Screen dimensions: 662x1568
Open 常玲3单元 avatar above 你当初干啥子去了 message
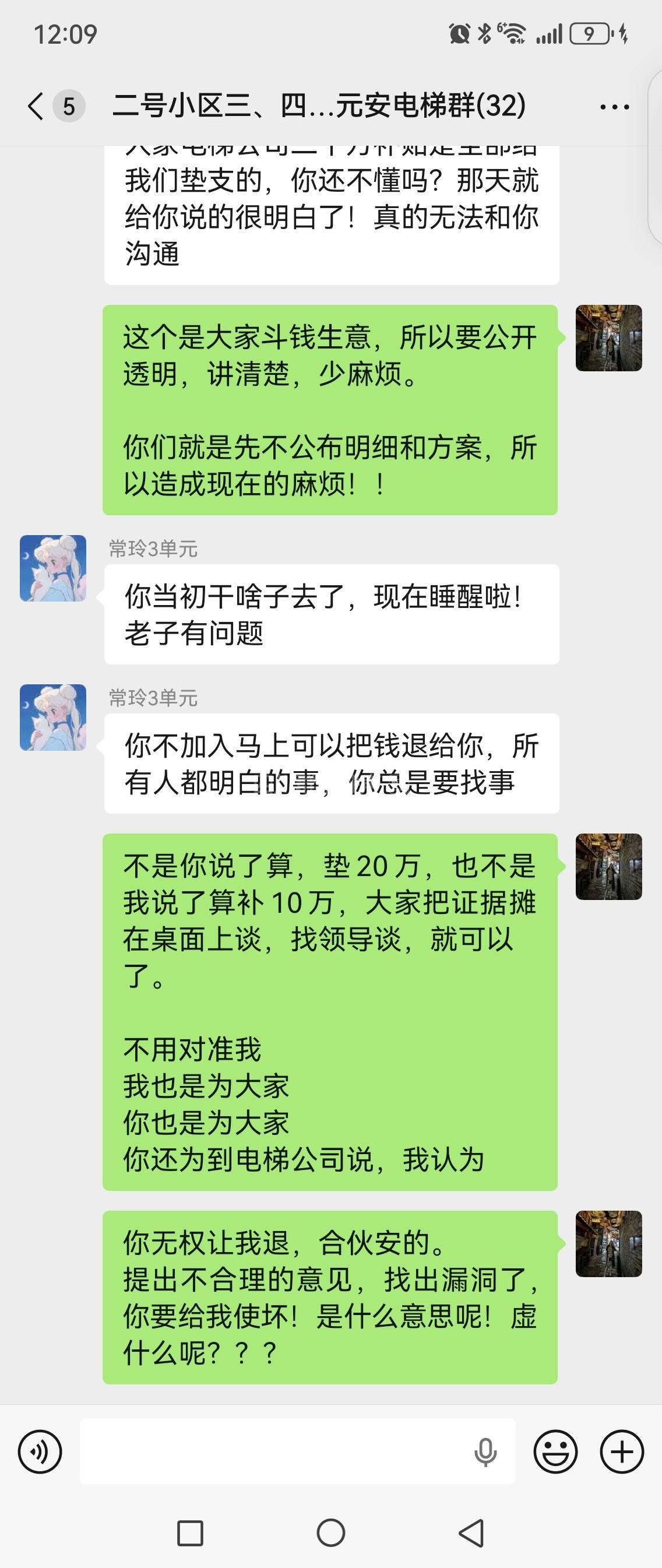(x=53, y=568)
